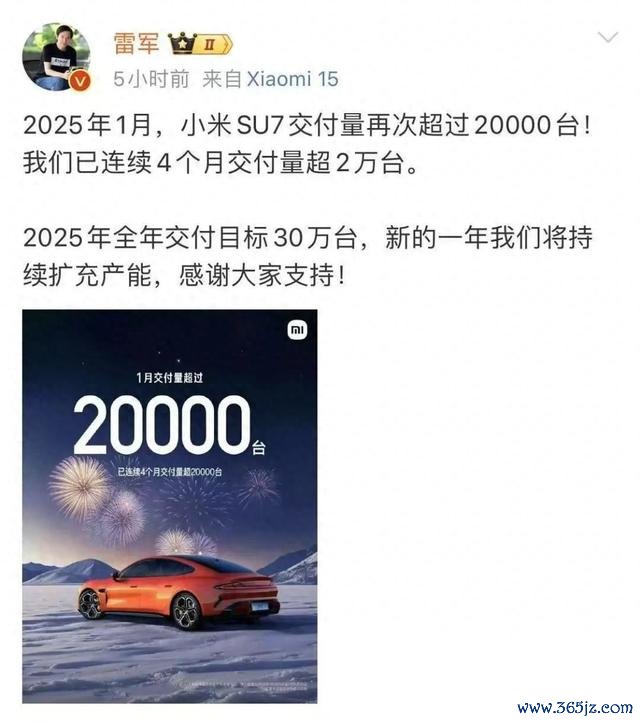
Task: Tap the username 雷军
Action: click(134, 42)
